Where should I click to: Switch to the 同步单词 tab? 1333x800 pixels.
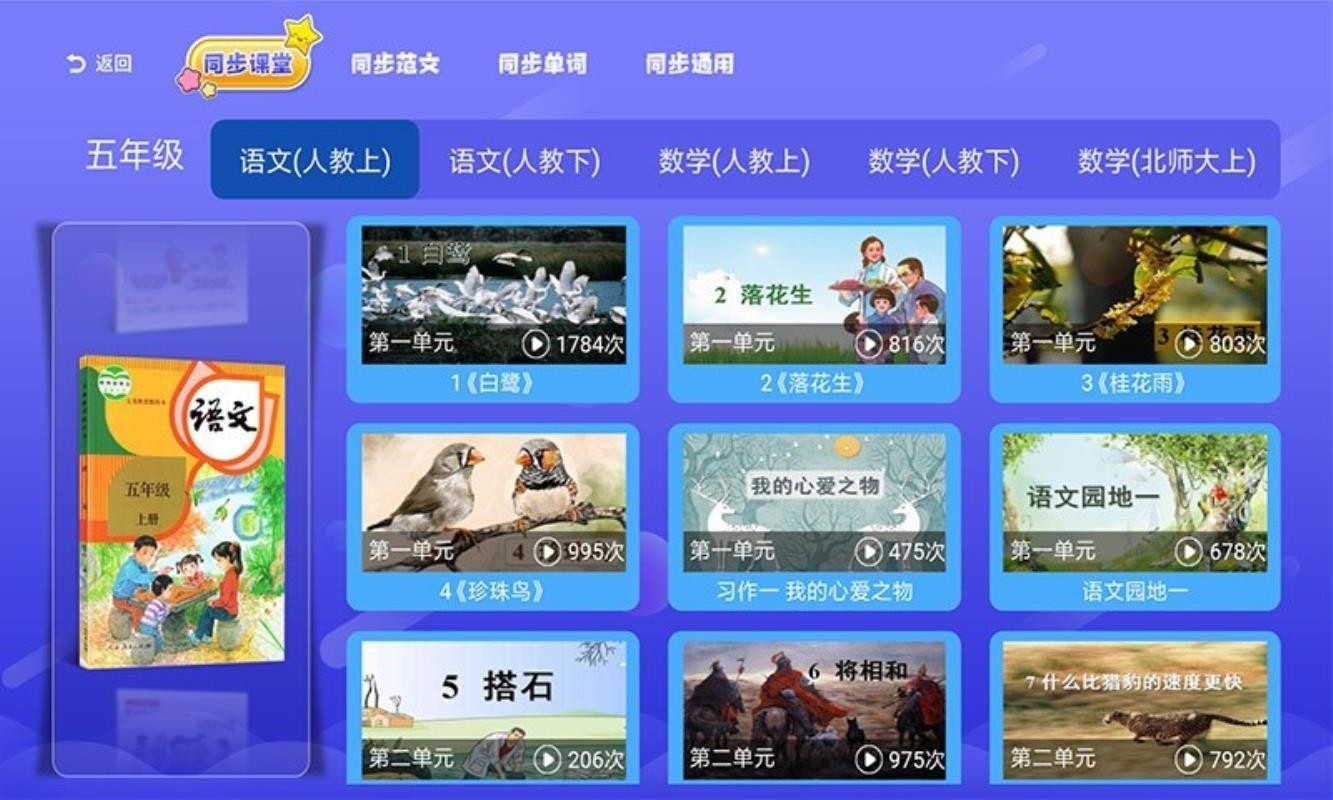tap(542, 64)
